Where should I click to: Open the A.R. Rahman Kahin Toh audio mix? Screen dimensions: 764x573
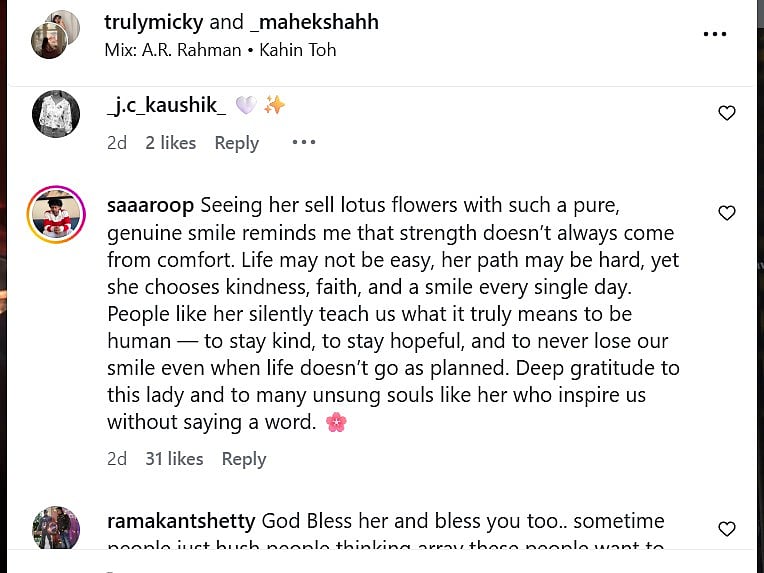point(220,49)
